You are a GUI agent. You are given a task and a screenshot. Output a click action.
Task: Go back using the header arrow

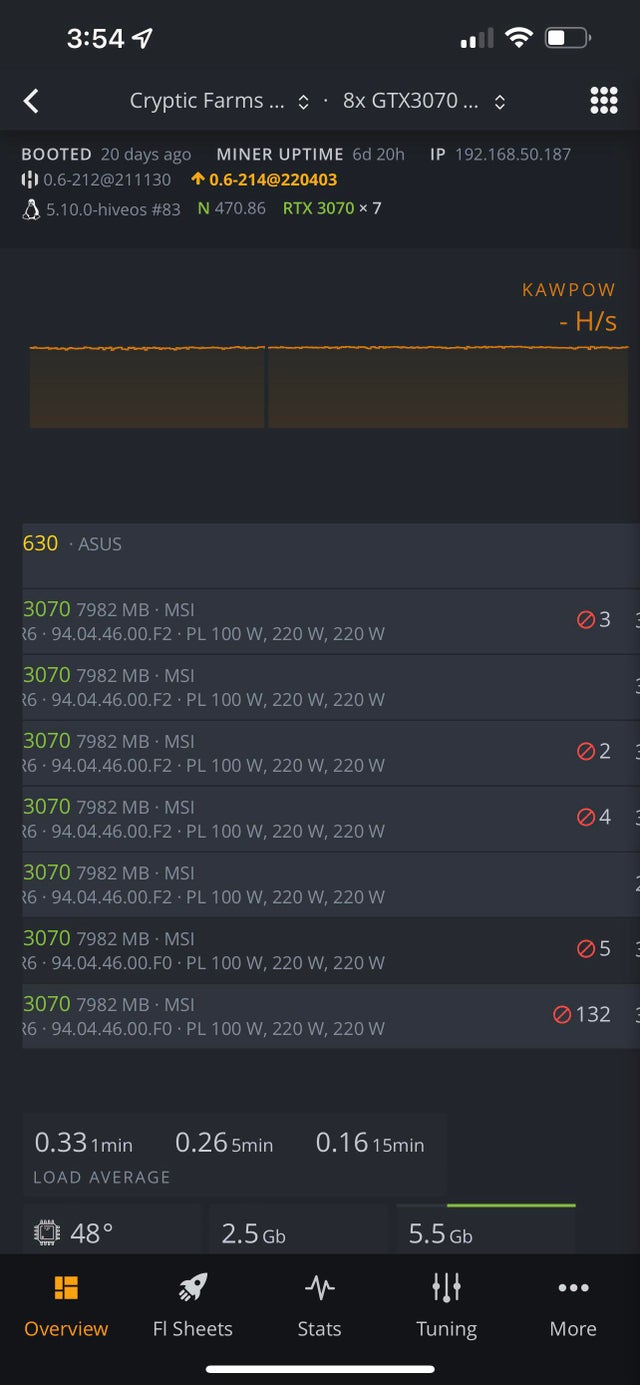[x=31, y=101]
